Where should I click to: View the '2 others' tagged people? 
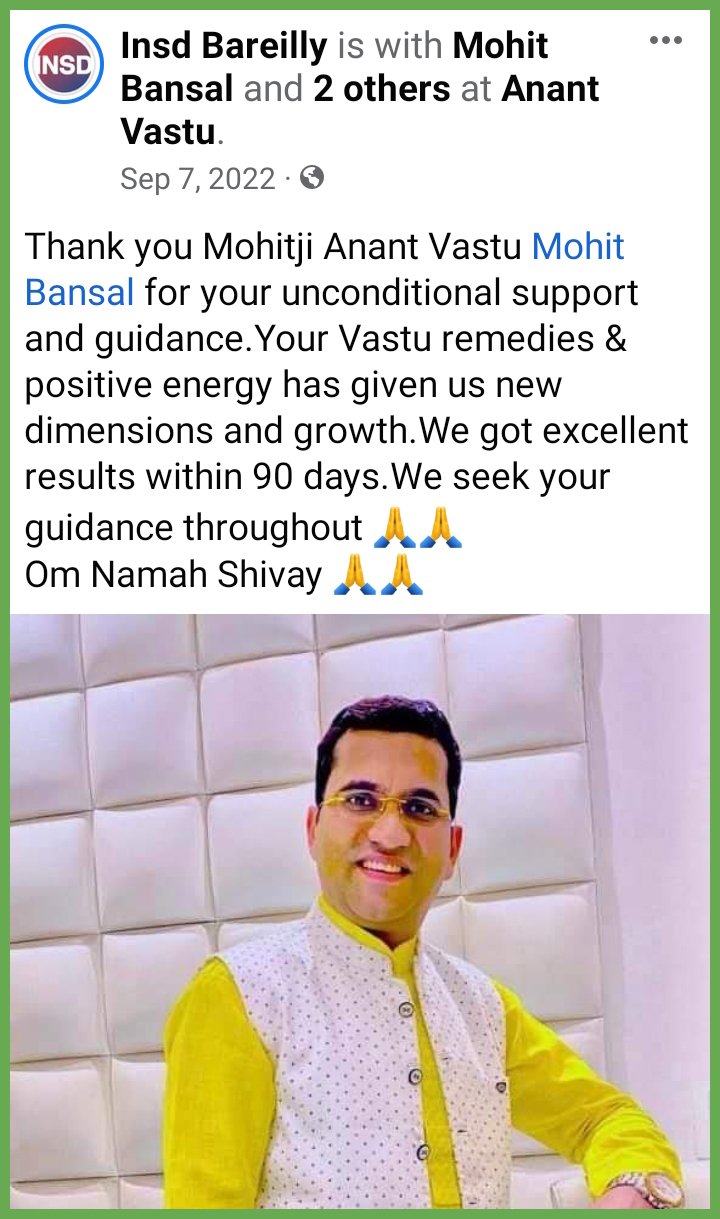(x=381, y=89)
